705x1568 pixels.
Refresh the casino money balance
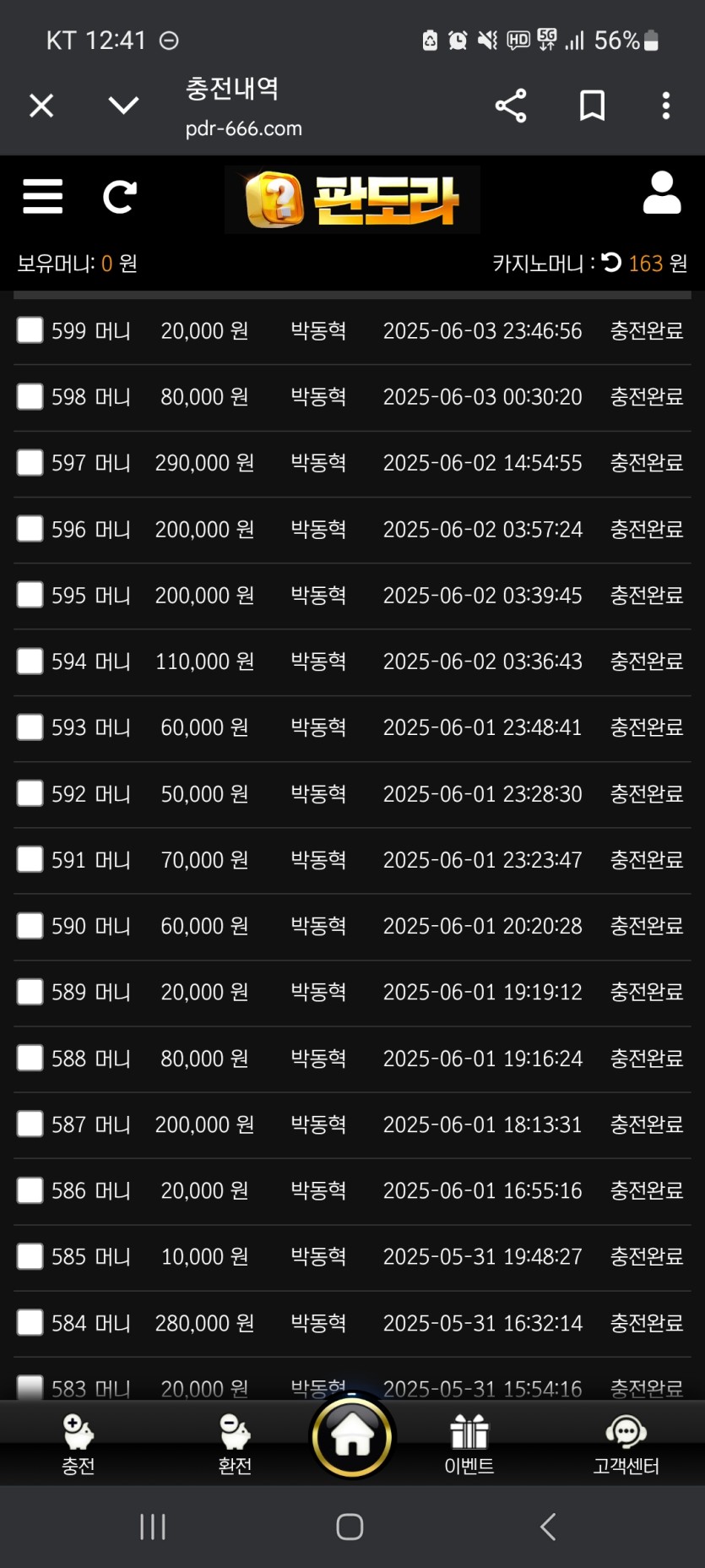click(x=612, y=263)
